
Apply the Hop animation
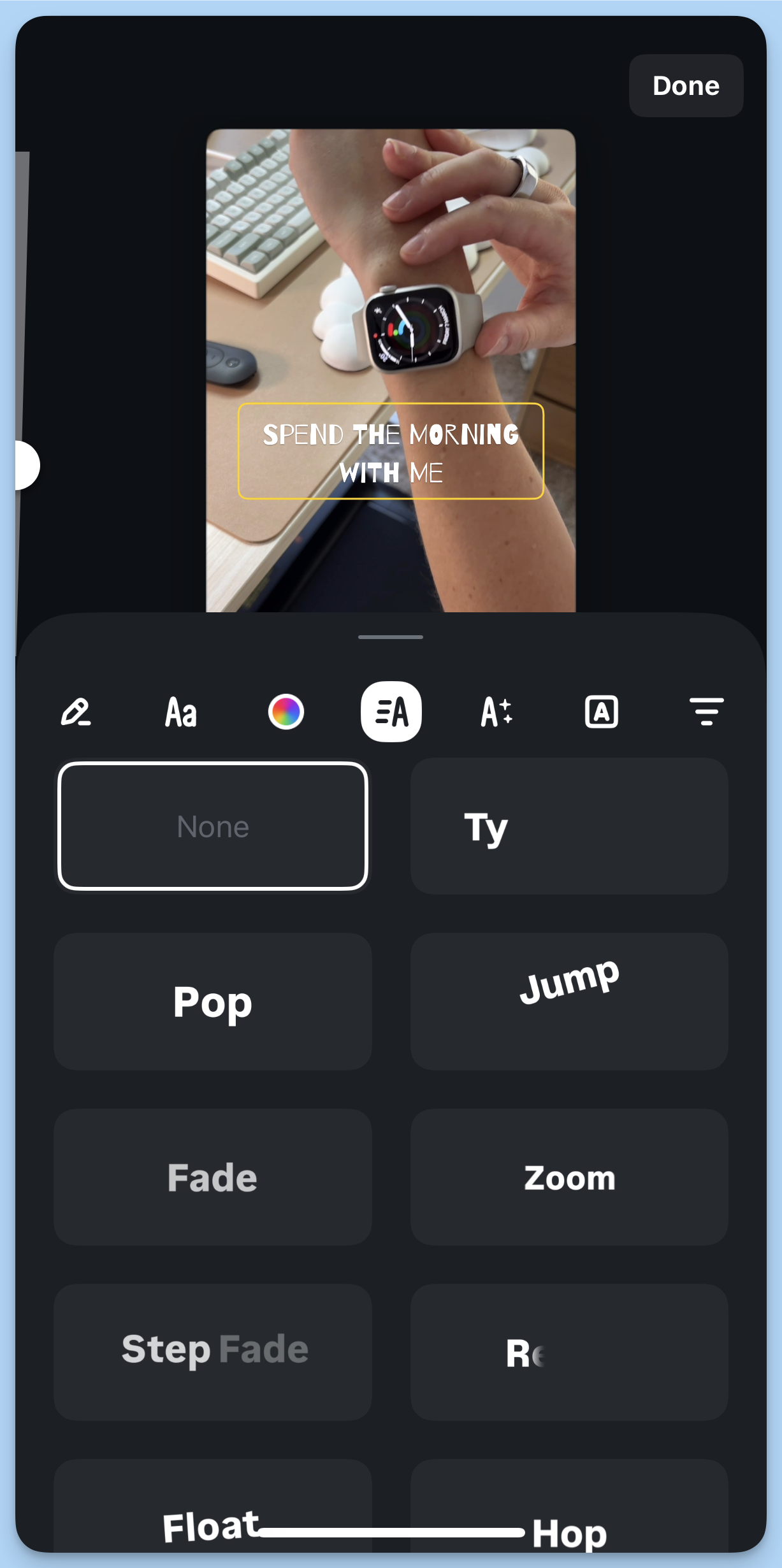coord(568,1511)
